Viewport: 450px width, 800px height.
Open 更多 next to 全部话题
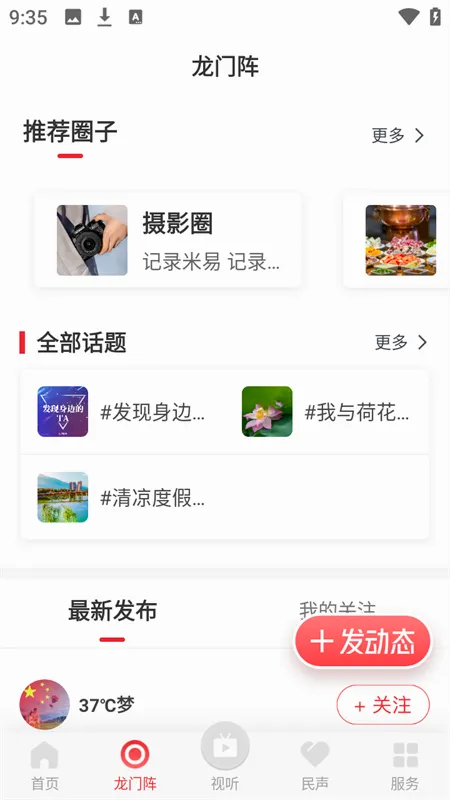point(401,342)
